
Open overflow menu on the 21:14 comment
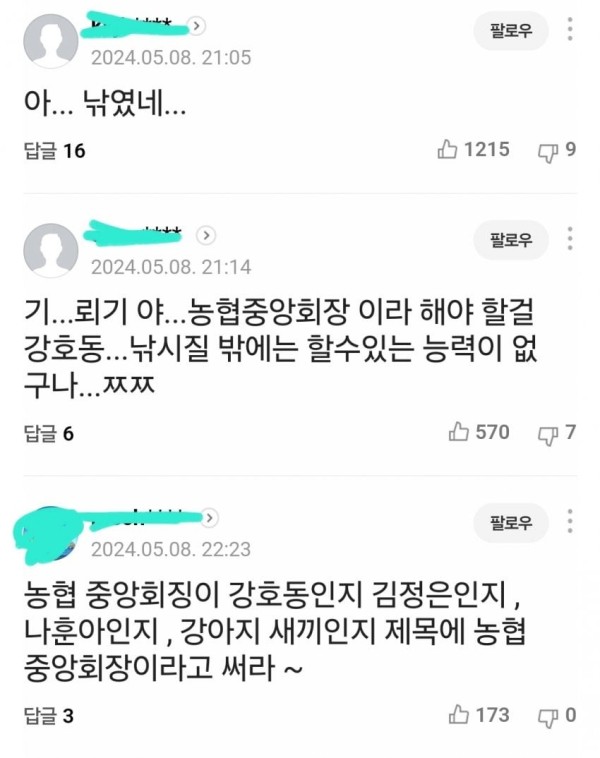tap(569, 240)
